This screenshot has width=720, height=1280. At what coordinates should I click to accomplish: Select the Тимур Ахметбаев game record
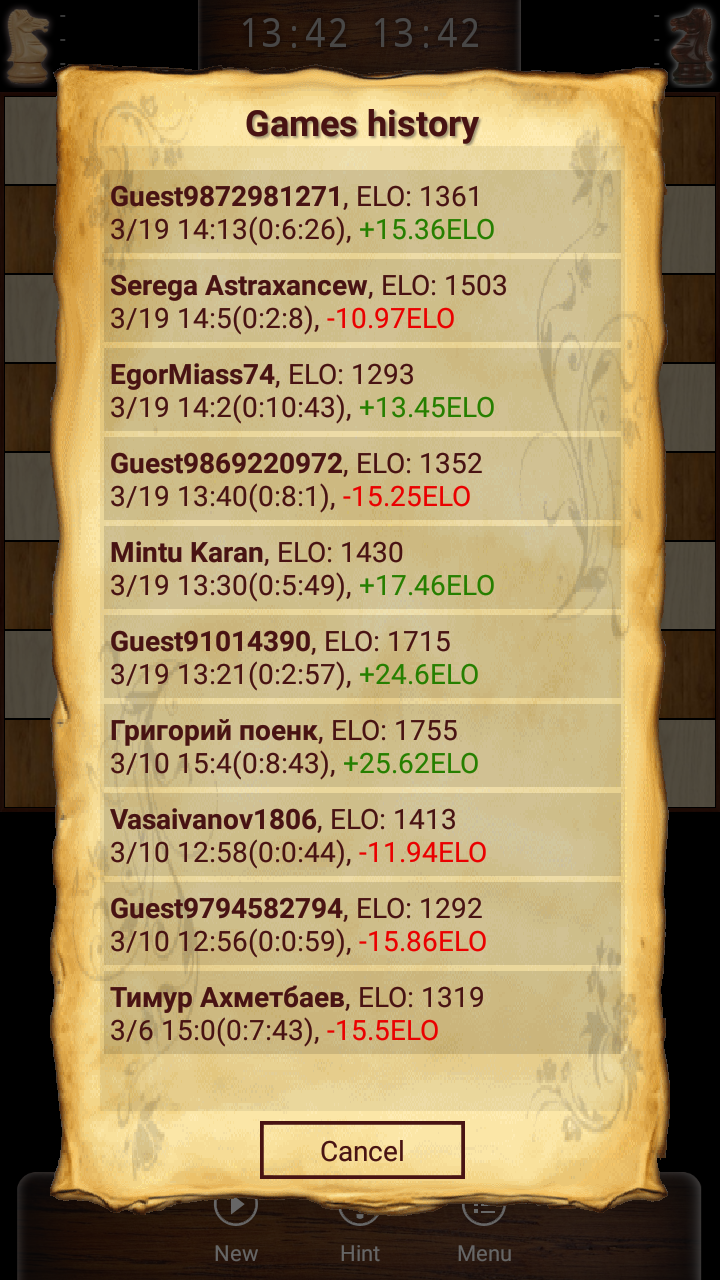[x=362, y=1013]
